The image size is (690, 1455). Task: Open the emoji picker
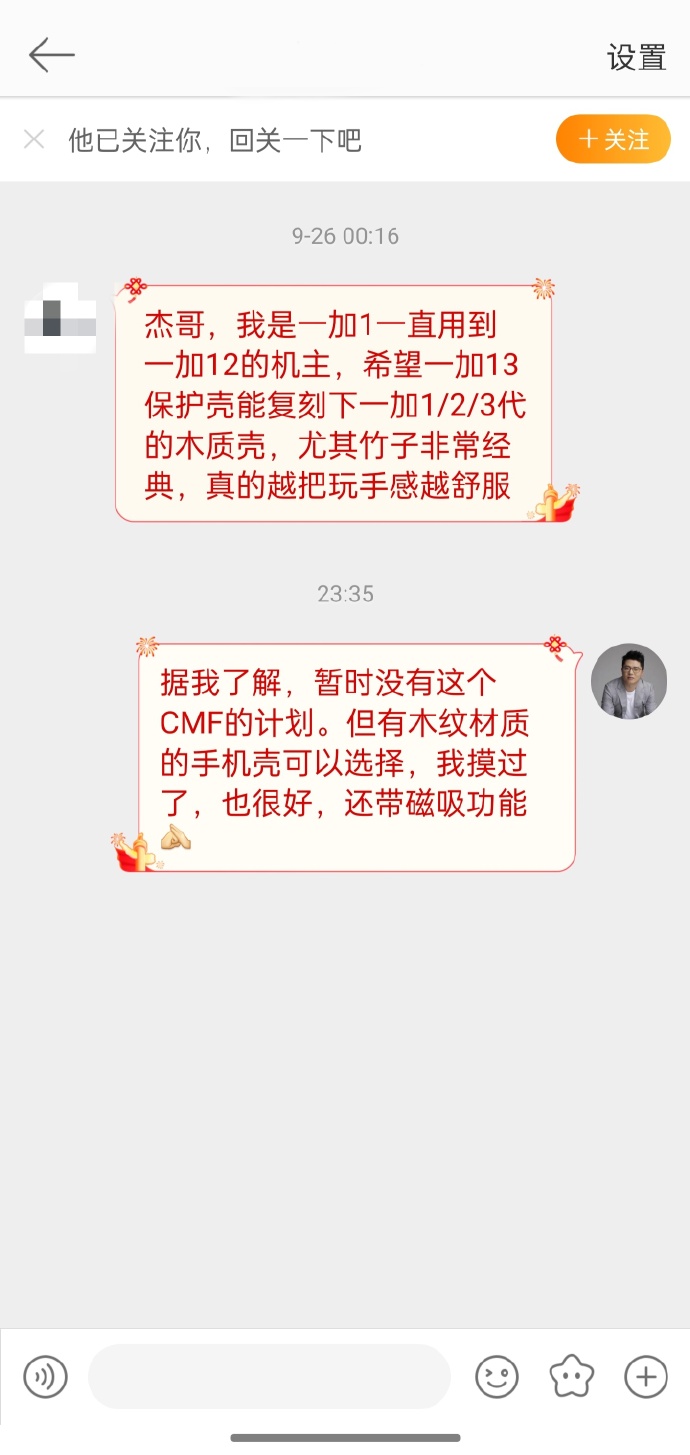point(497,1377)
